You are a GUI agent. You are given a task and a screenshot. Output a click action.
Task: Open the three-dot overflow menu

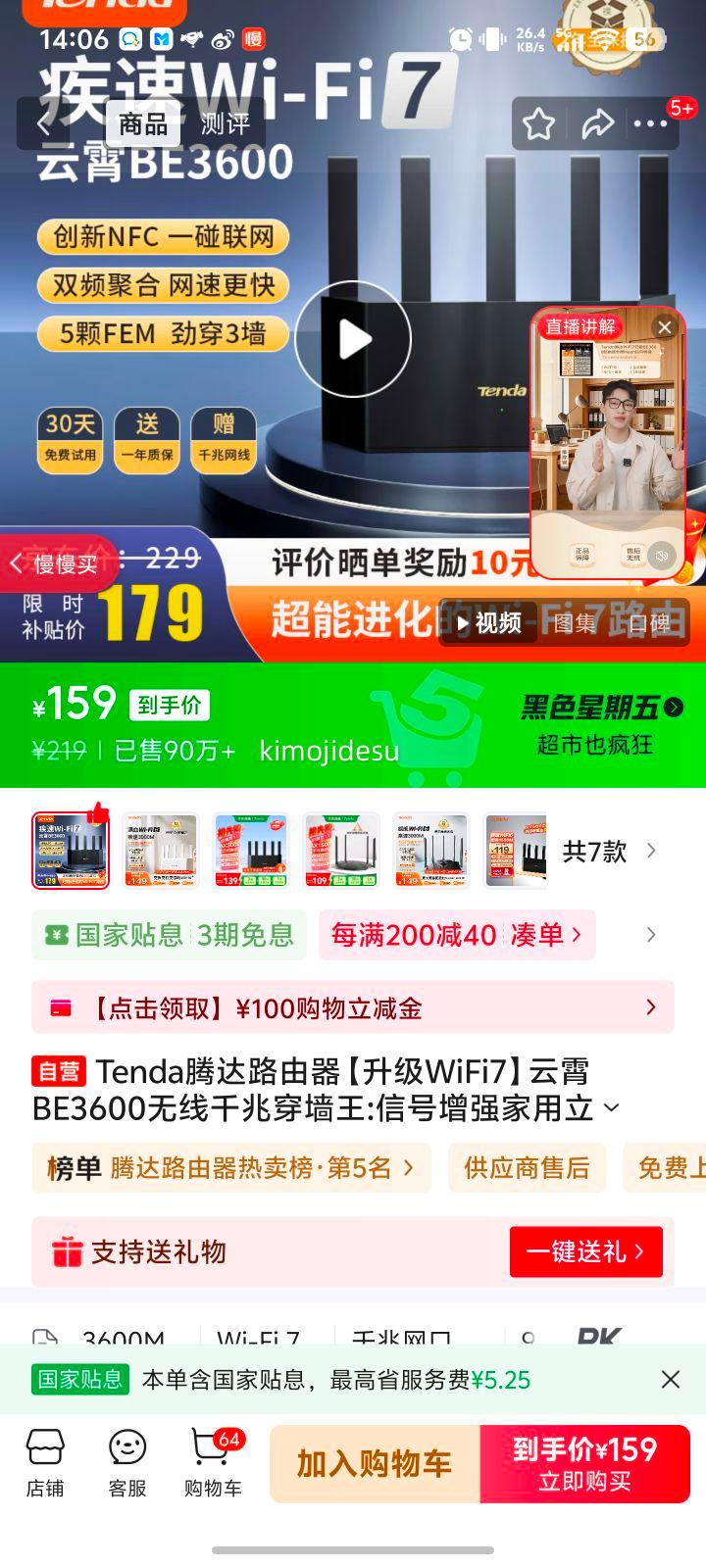650,124
